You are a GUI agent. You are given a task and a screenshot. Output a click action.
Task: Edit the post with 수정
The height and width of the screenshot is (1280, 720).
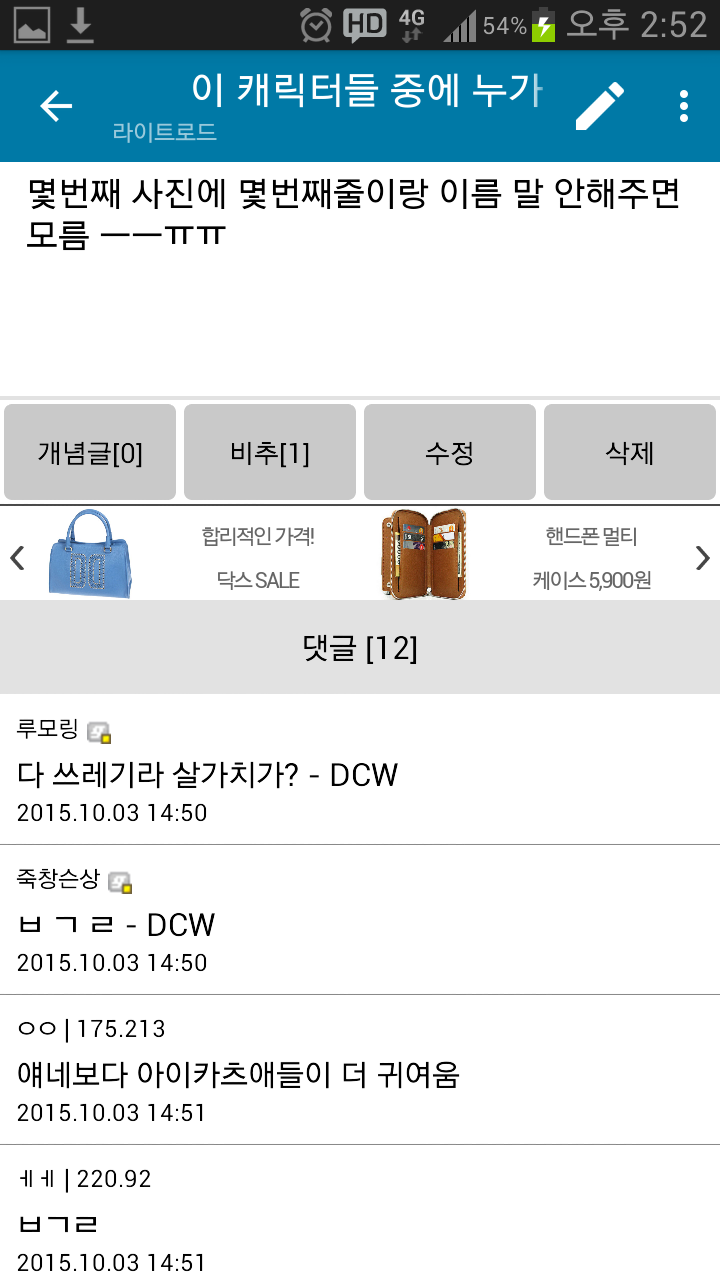450,453
